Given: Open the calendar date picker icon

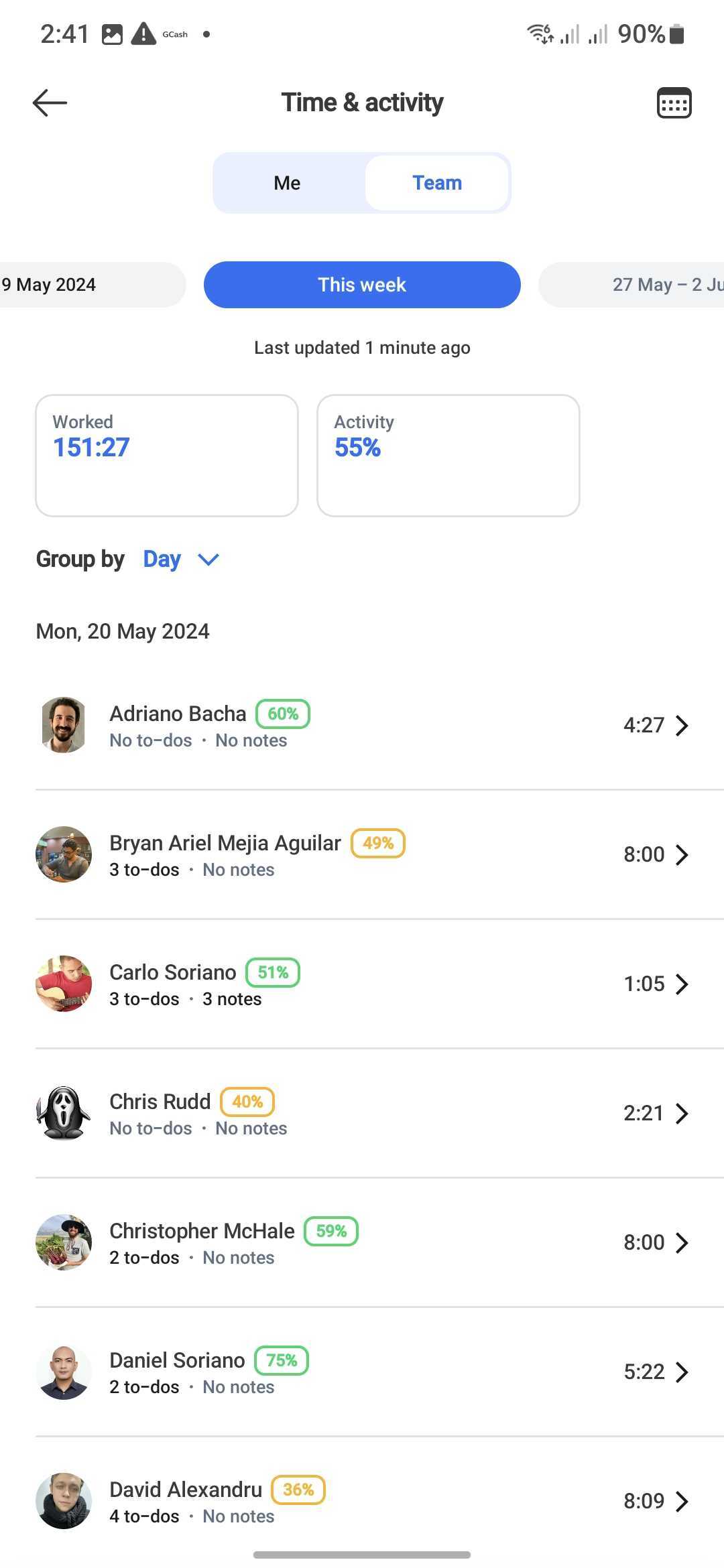Looking at the screenshot, I should coord(674,103).
